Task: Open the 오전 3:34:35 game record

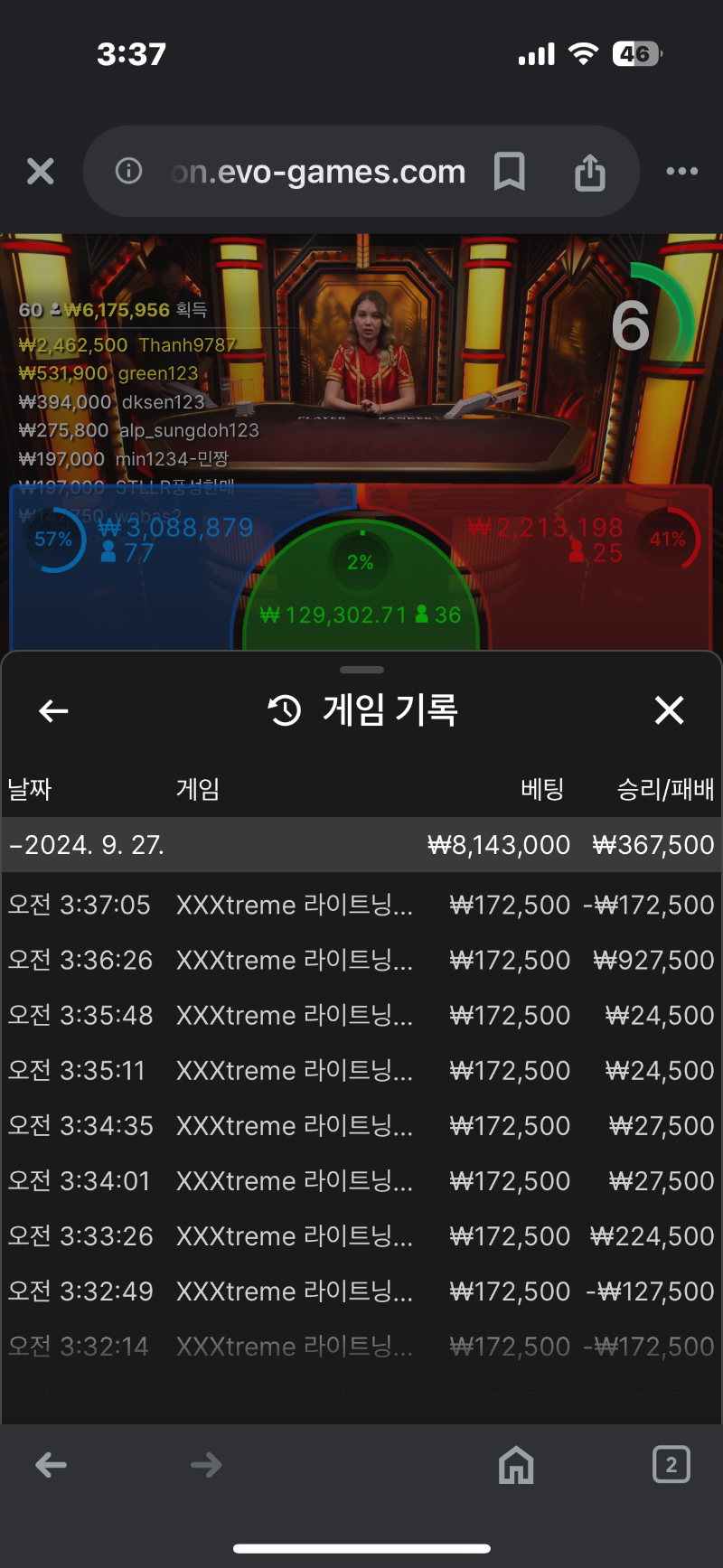Action: coord(361,1125)
